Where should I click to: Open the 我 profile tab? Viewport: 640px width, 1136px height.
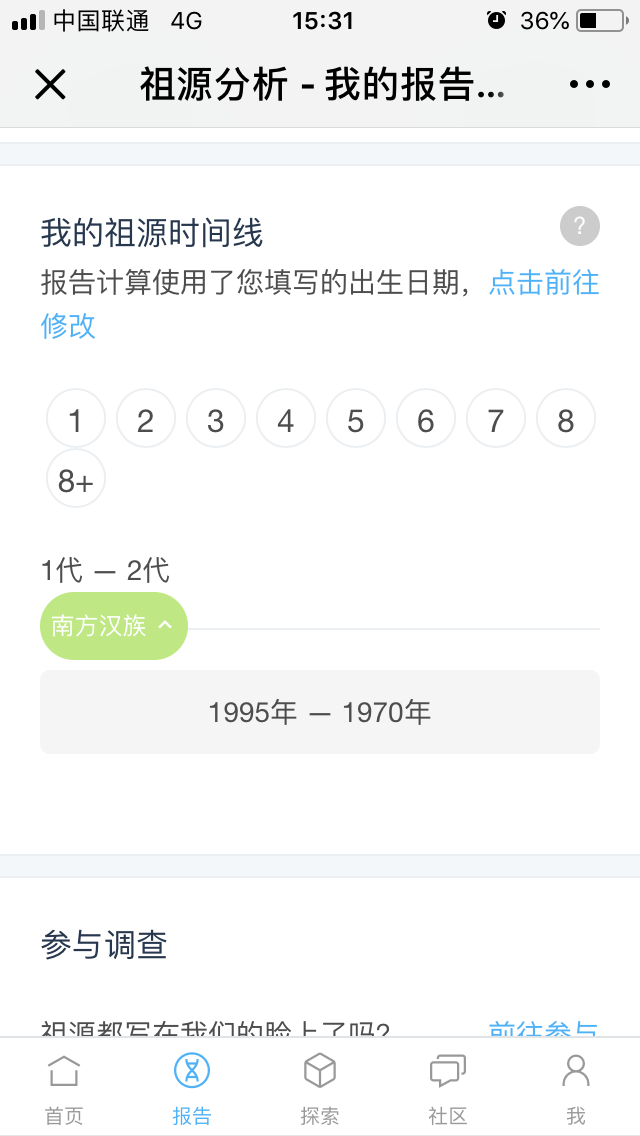(x=576, y=1089)
